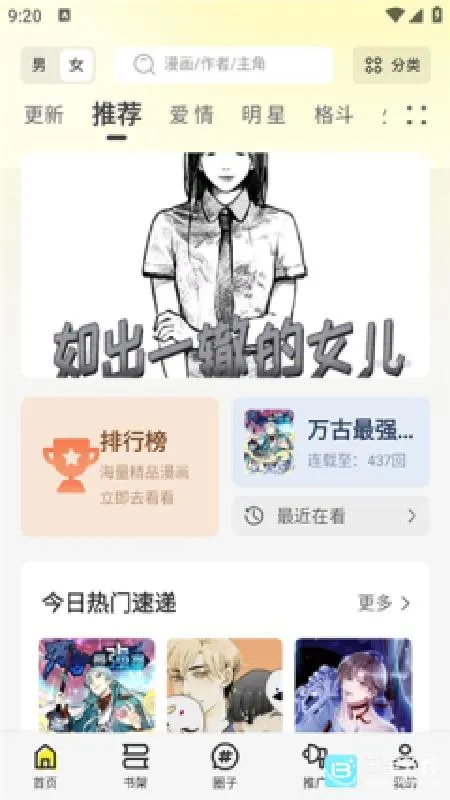Open the 万古最强 comic card

(331, 441)
